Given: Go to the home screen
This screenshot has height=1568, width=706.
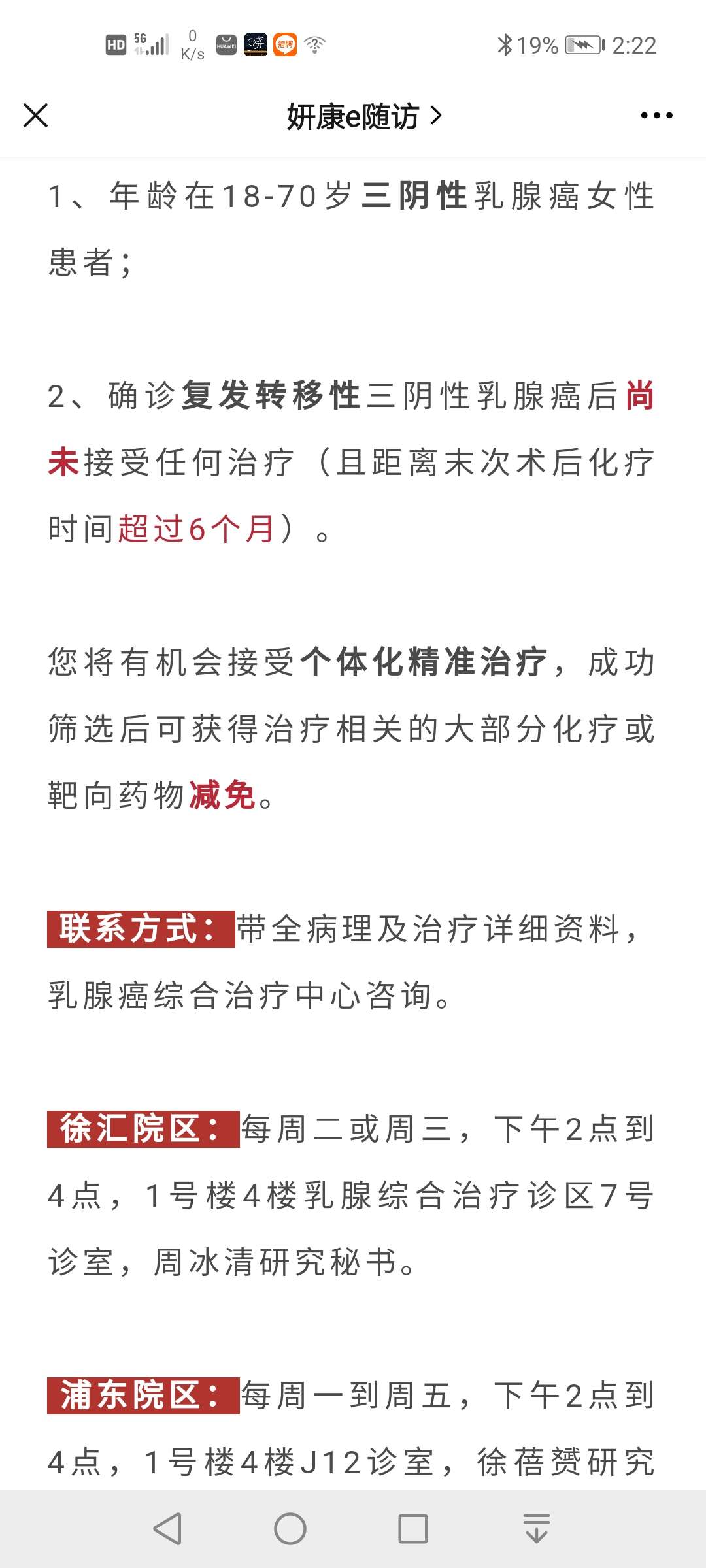Looking at the screenshot, I should tap(290, 1529).
